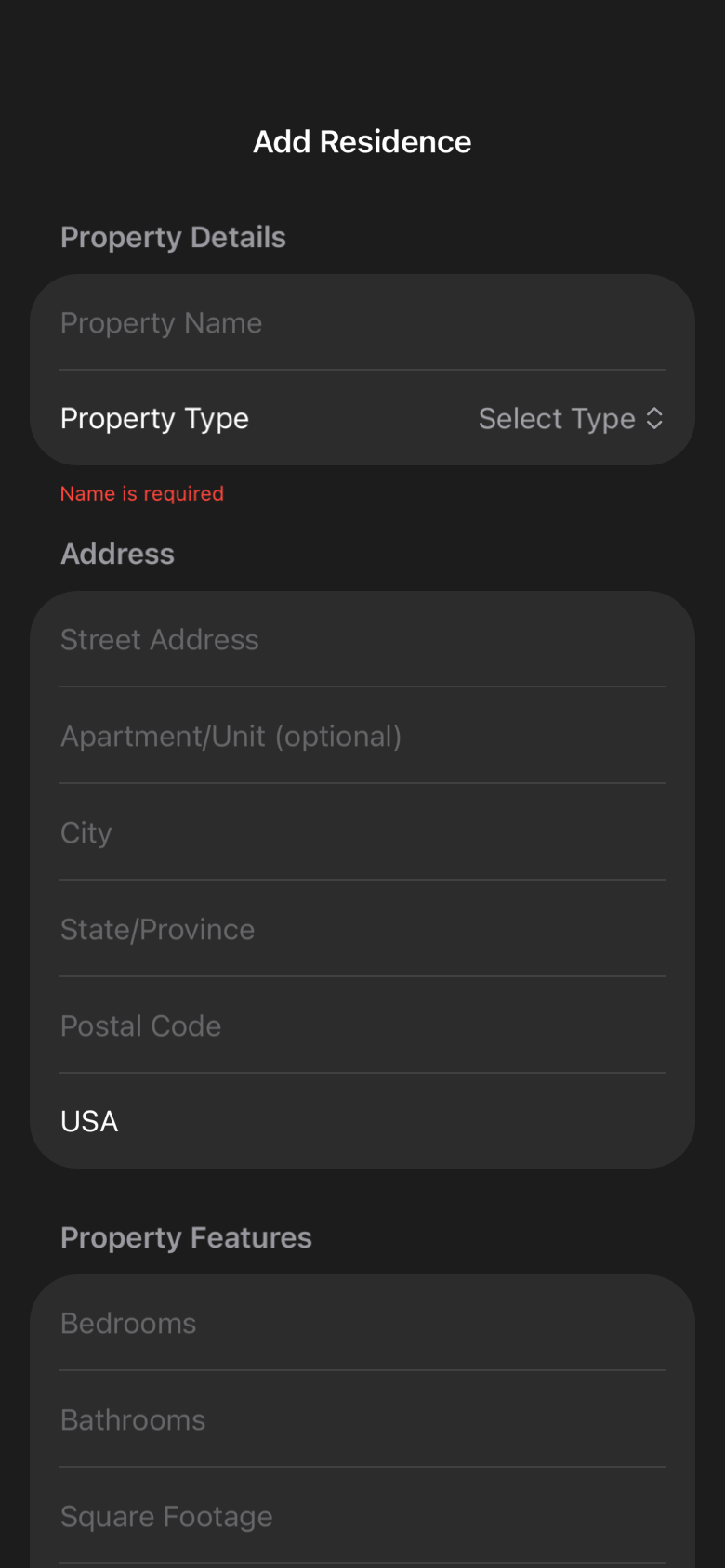Select the Bathrooms input field

362,1419
